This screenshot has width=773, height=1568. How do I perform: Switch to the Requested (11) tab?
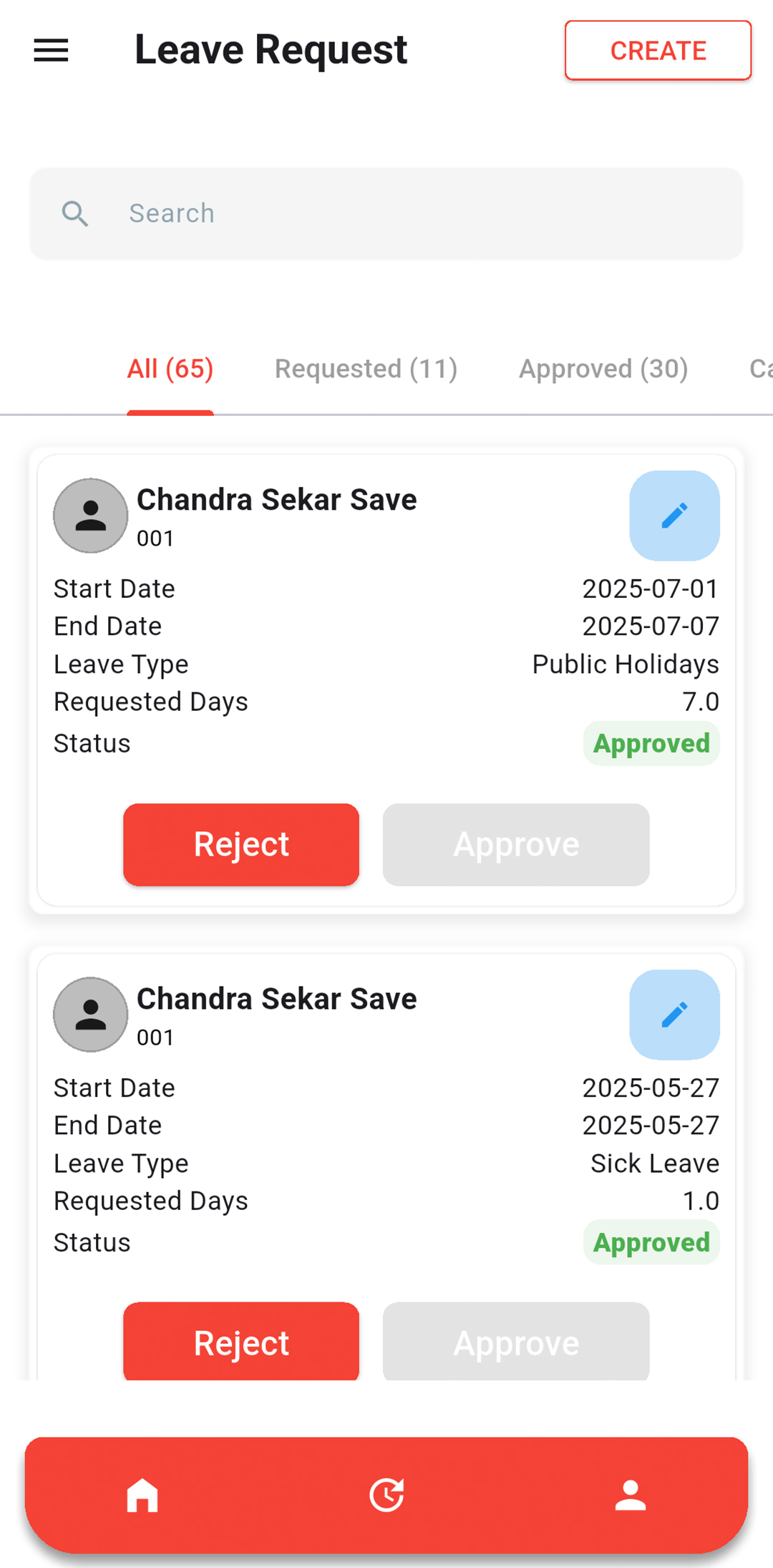[x=366, y=369]
